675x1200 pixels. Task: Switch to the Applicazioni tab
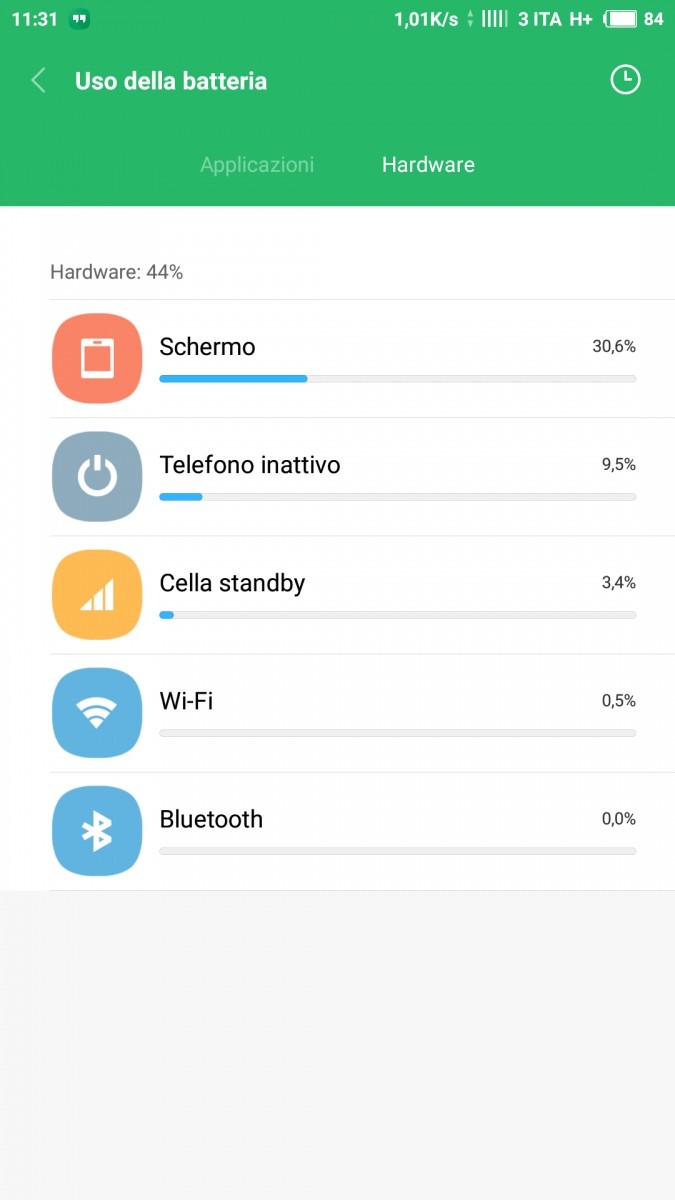257,165
